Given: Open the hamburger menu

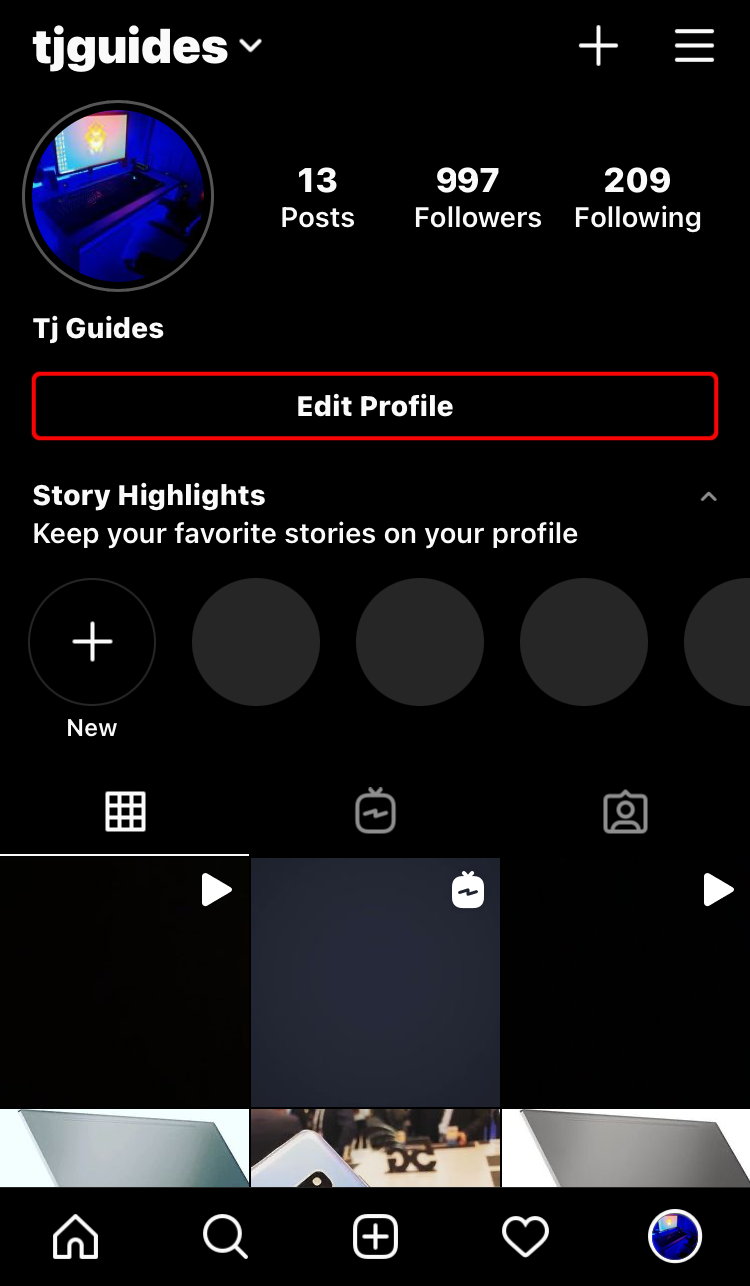Looking at the screenshot, I should [x=694, y=46].
